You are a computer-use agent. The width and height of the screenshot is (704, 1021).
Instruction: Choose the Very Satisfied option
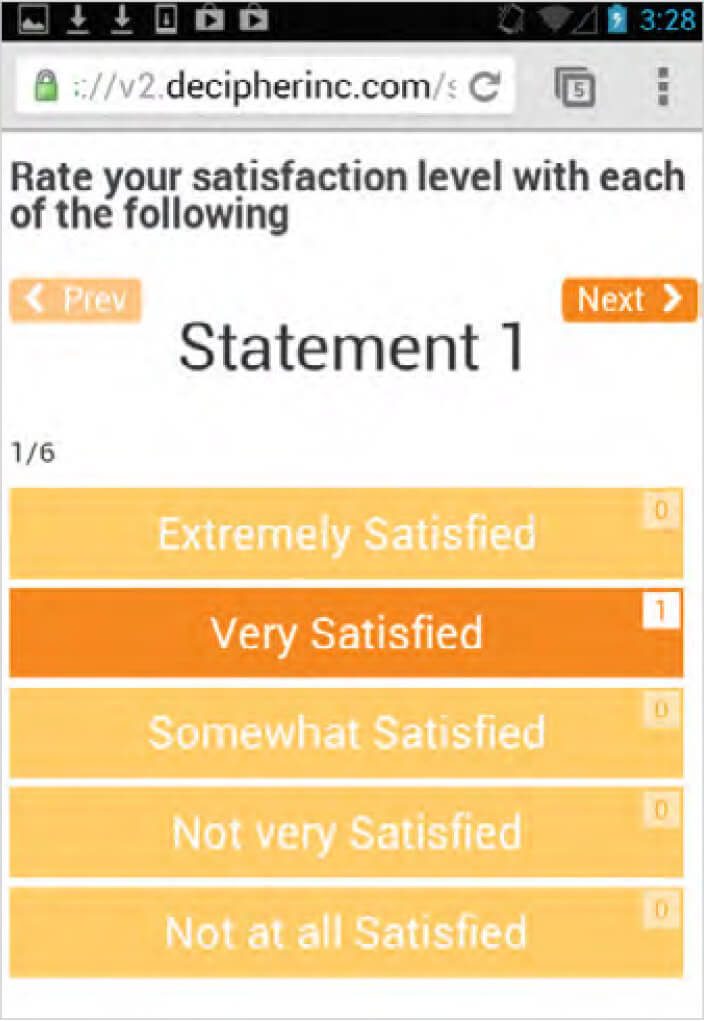pyautogui.click(x=346, y=633)
